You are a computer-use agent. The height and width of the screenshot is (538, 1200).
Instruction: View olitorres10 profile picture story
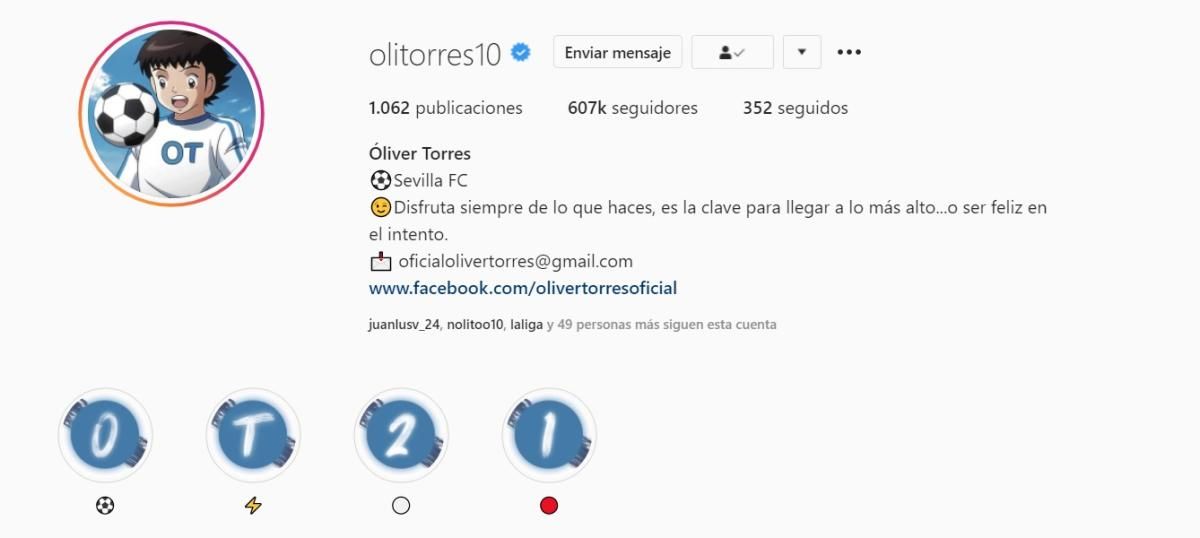coord(170,113)
